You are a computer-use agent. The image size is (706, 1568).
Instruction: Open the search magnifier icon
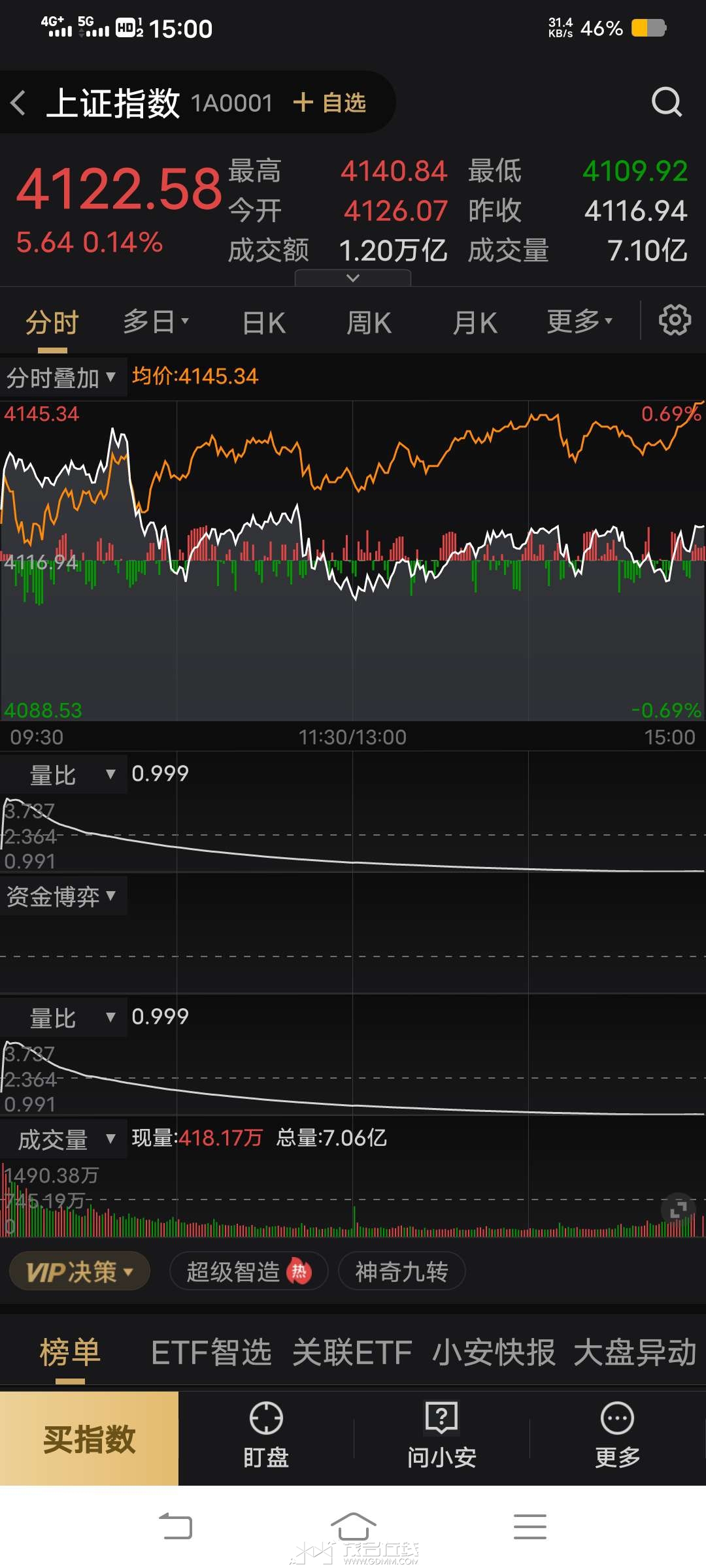666,102
